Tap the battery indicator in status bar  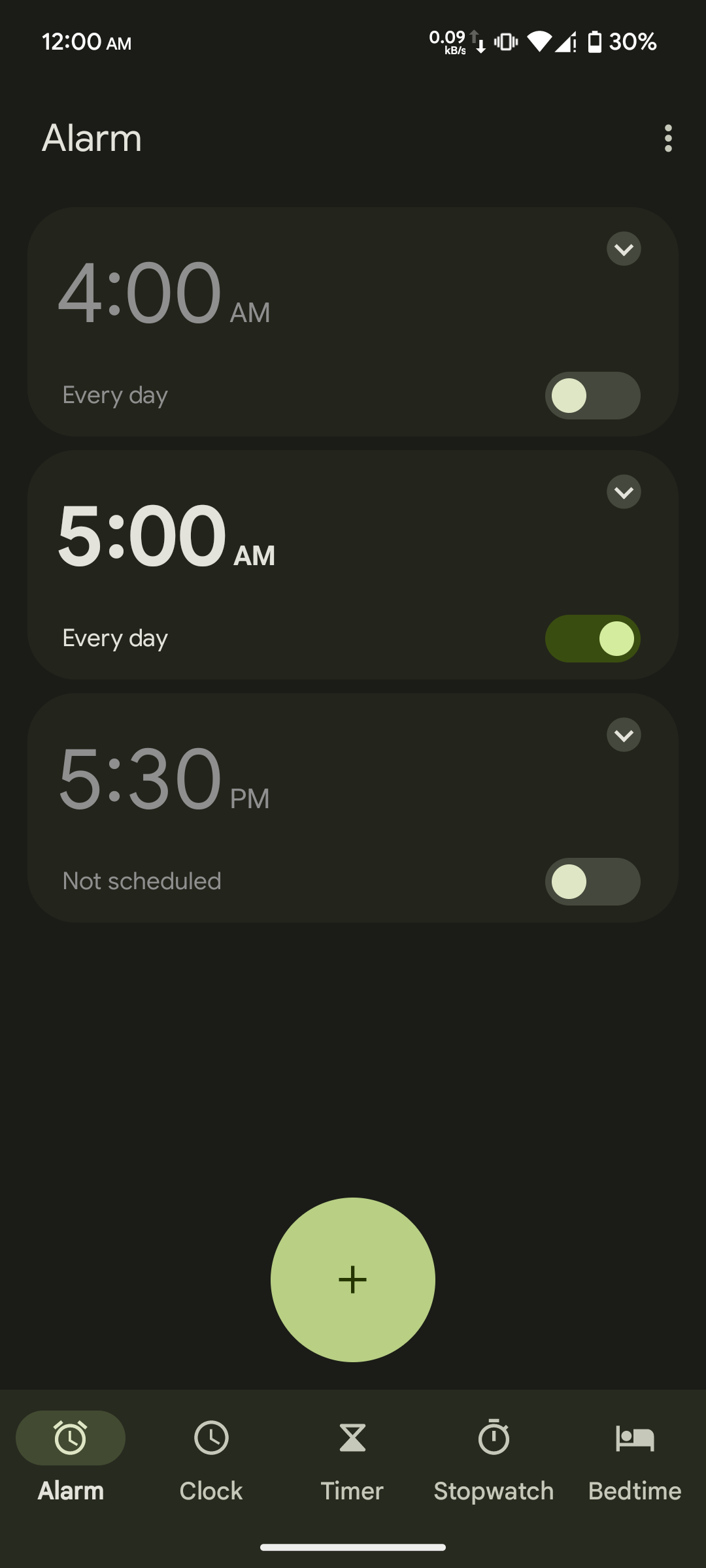coord(596,42)
